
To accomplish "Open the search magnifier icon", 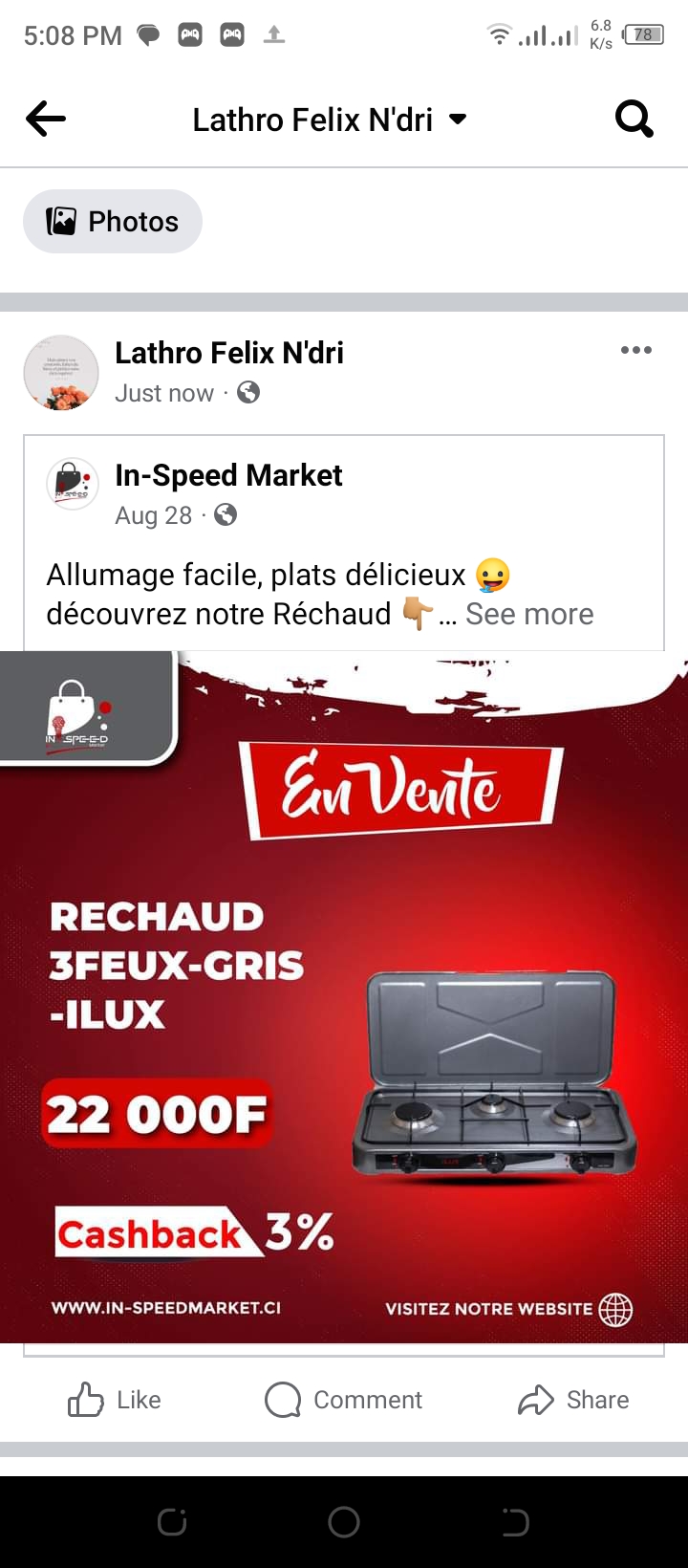I will click(x=634, y=120).
